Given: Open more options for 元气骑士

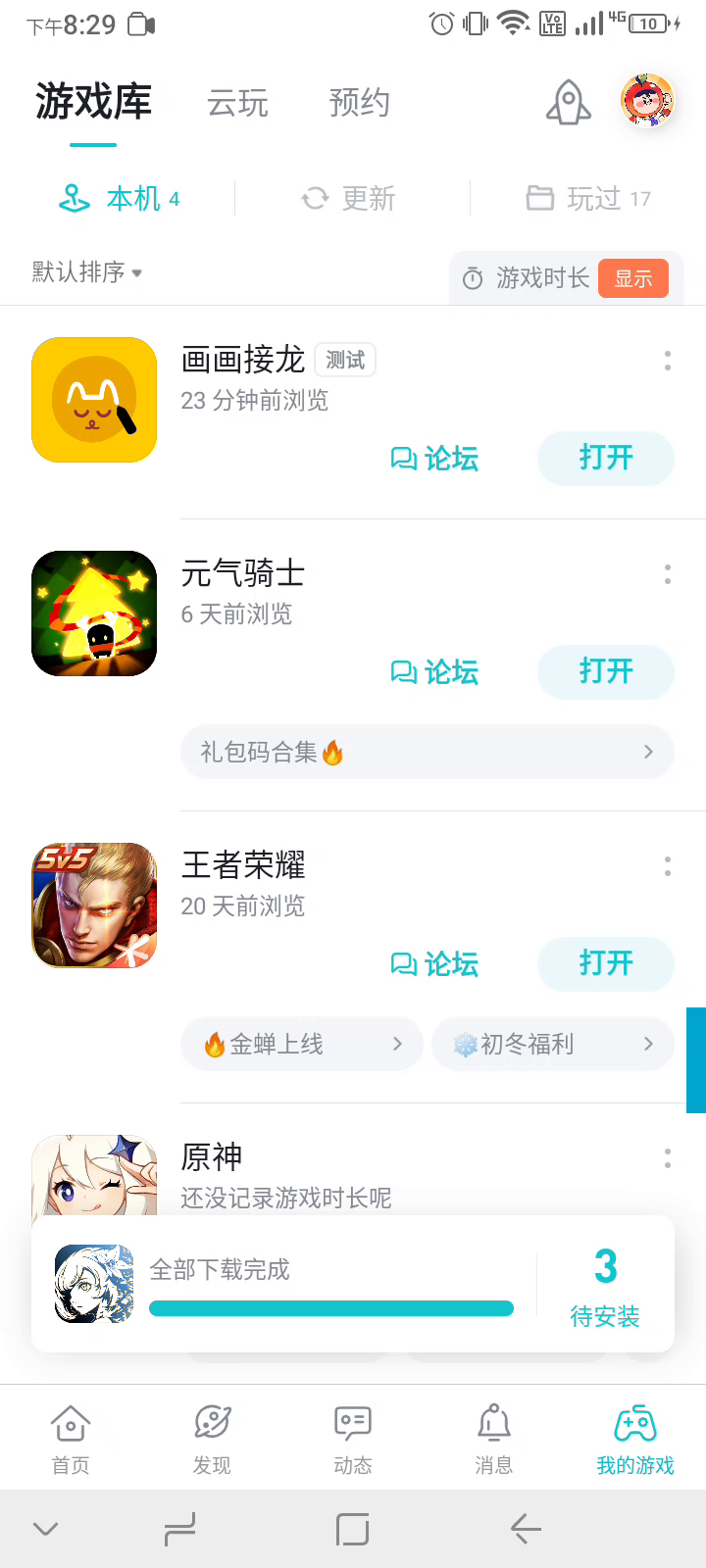Looking at the screenshot, I should click(x=668, y=574).
